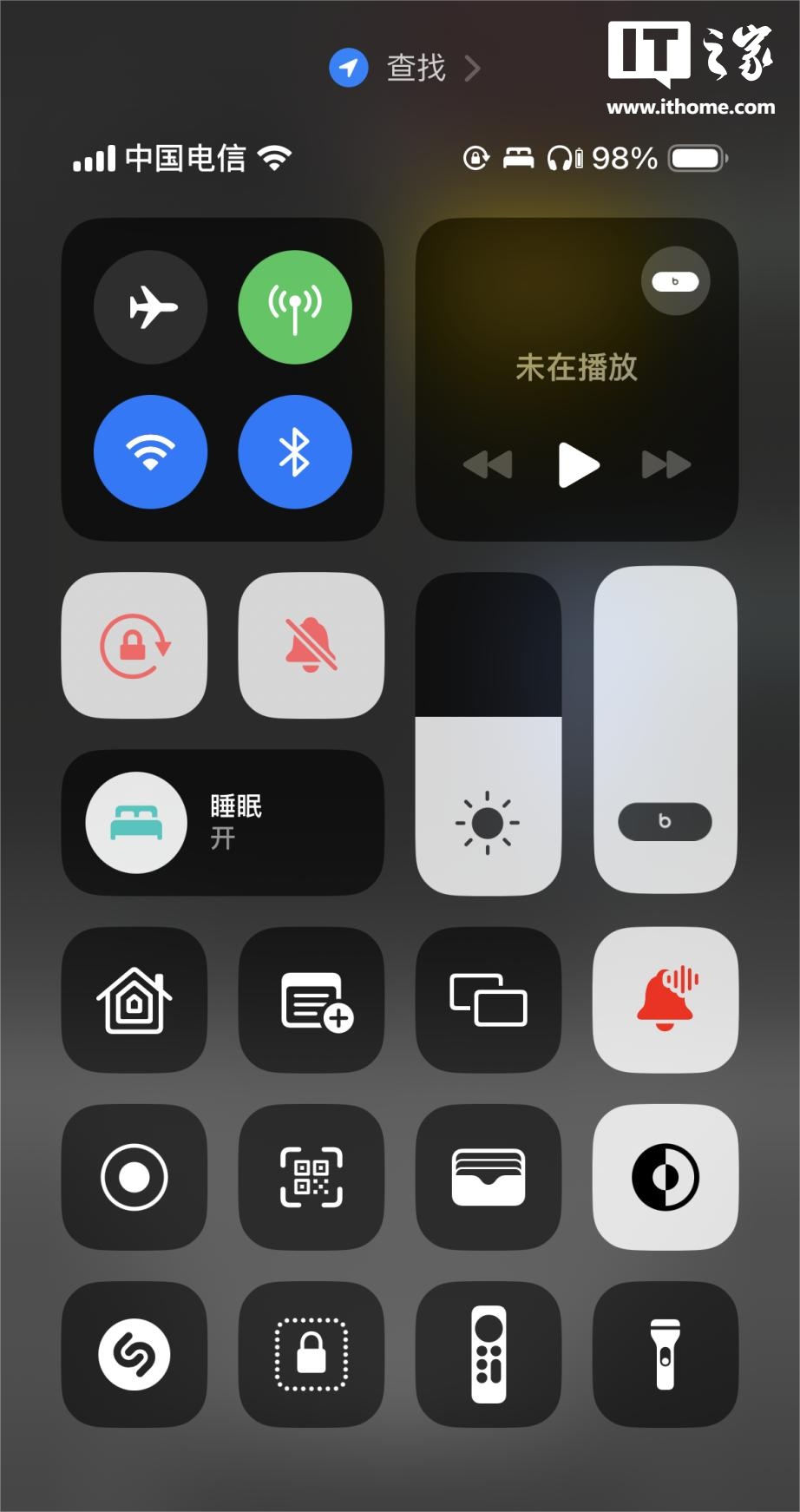Unlock portrait orientation lock
This screenshot has width=800, height=1512.
[x=134, y=645]
